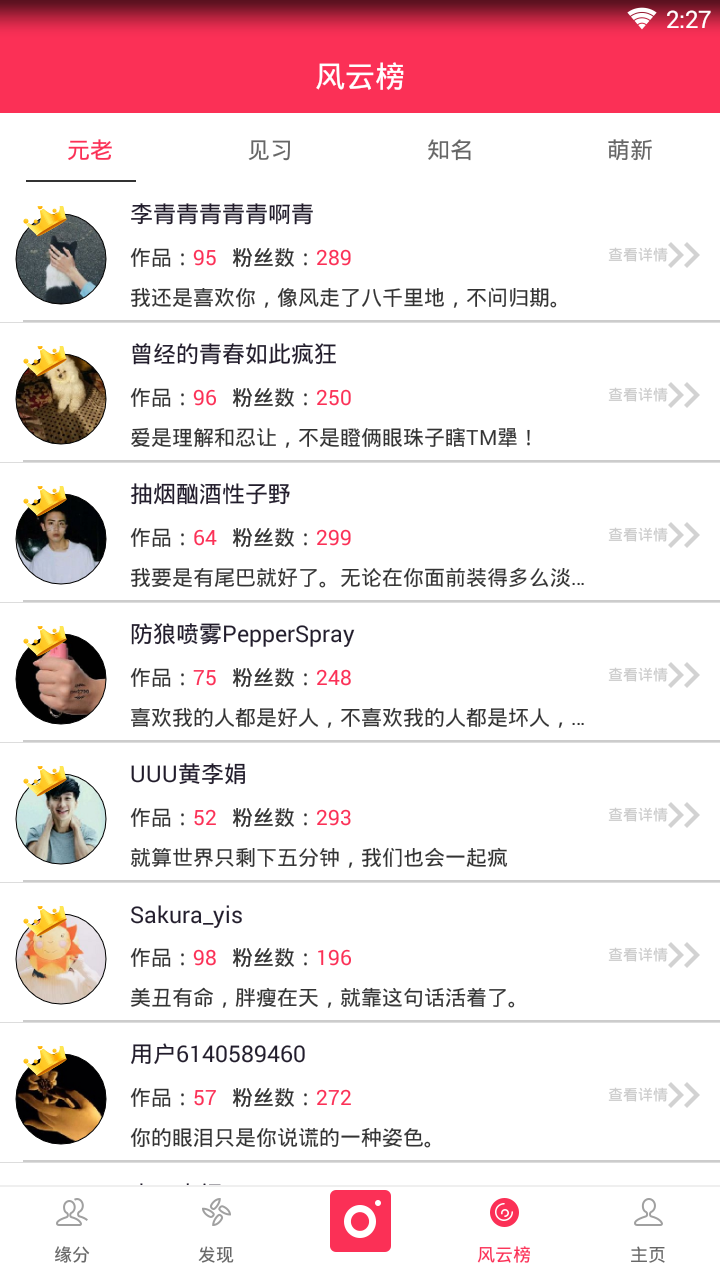Viewport: 720px width, 1280px height.
Task: Open the row for 用户6140589460
Action: click(x=360, y=1095)
